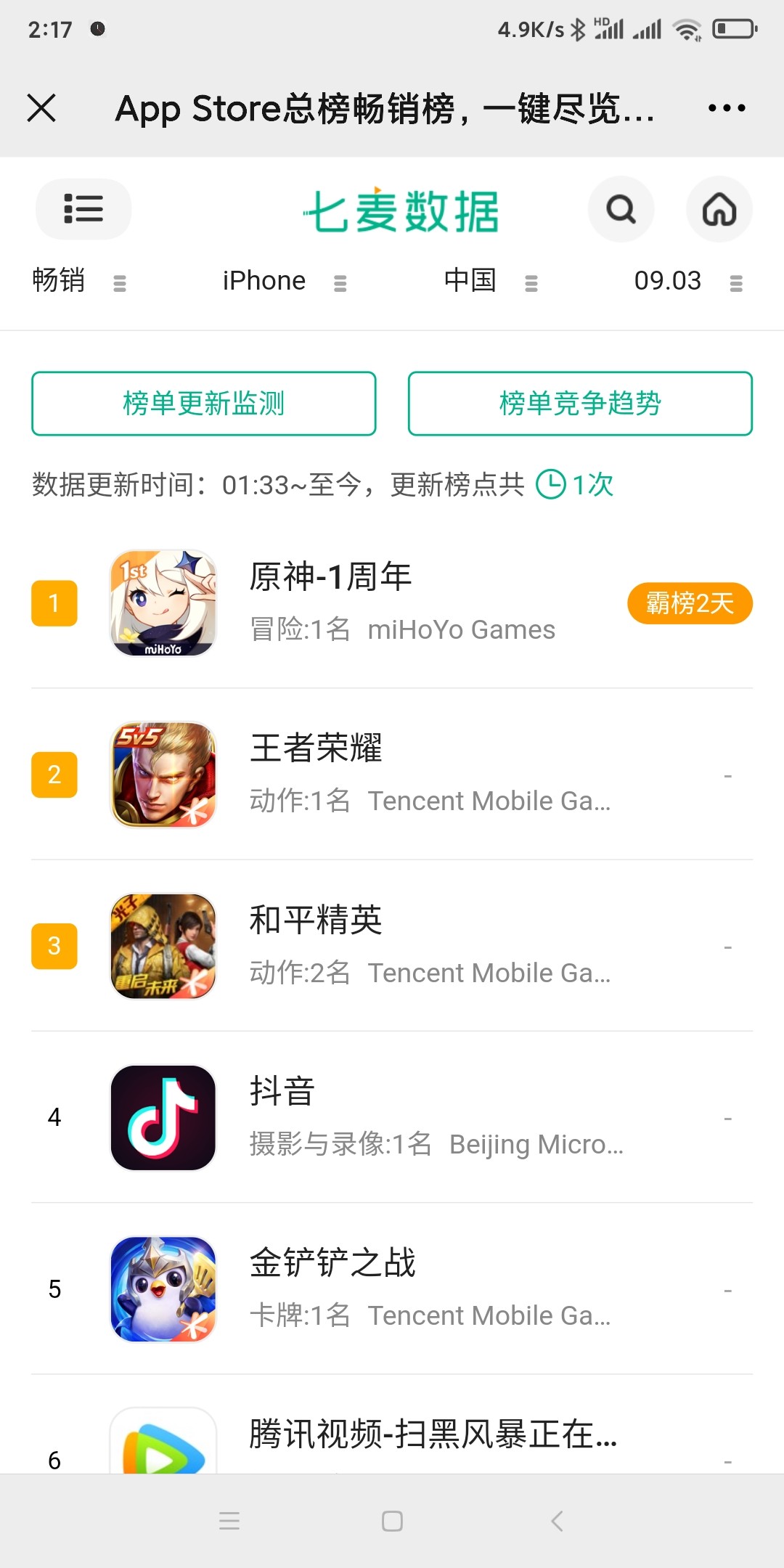Open the list menu button
The width and height of the screenshot is (784, 1568).
pyautogui.click(x=83, y=209)
